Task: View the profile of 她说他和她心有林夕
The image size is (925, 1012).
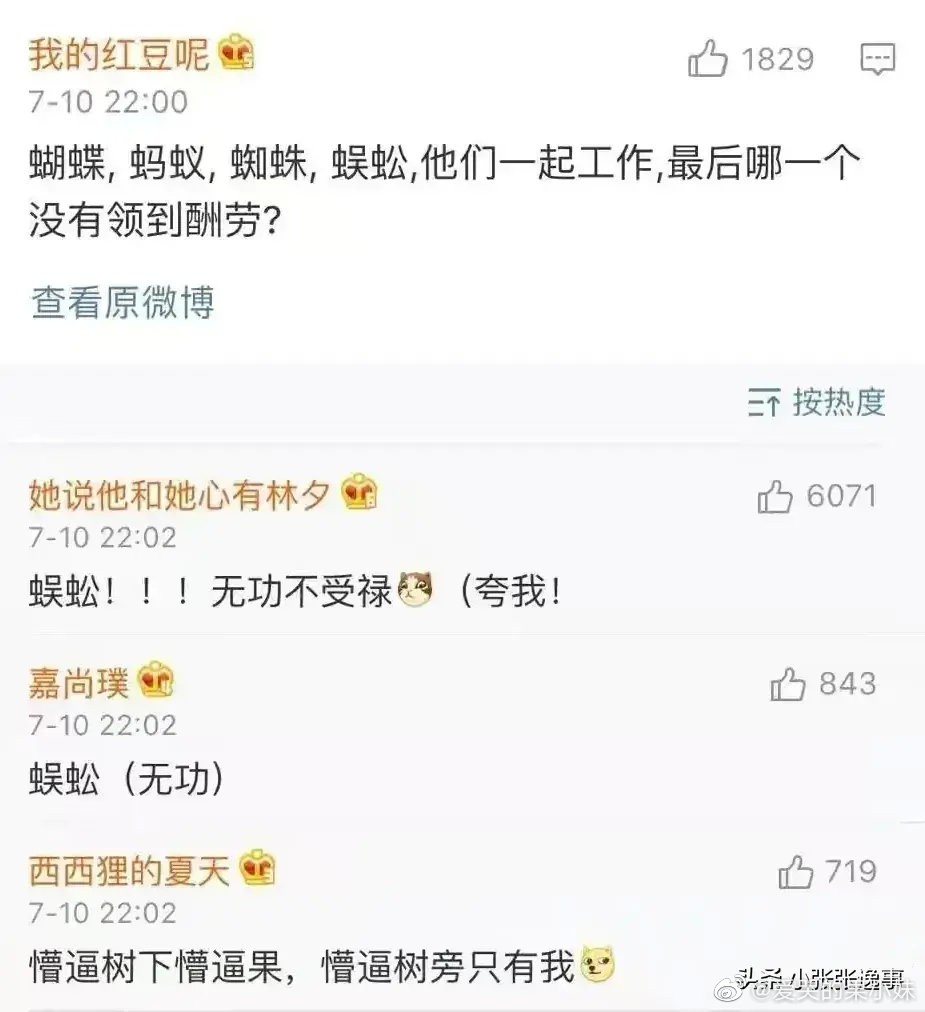Action: 179,494
